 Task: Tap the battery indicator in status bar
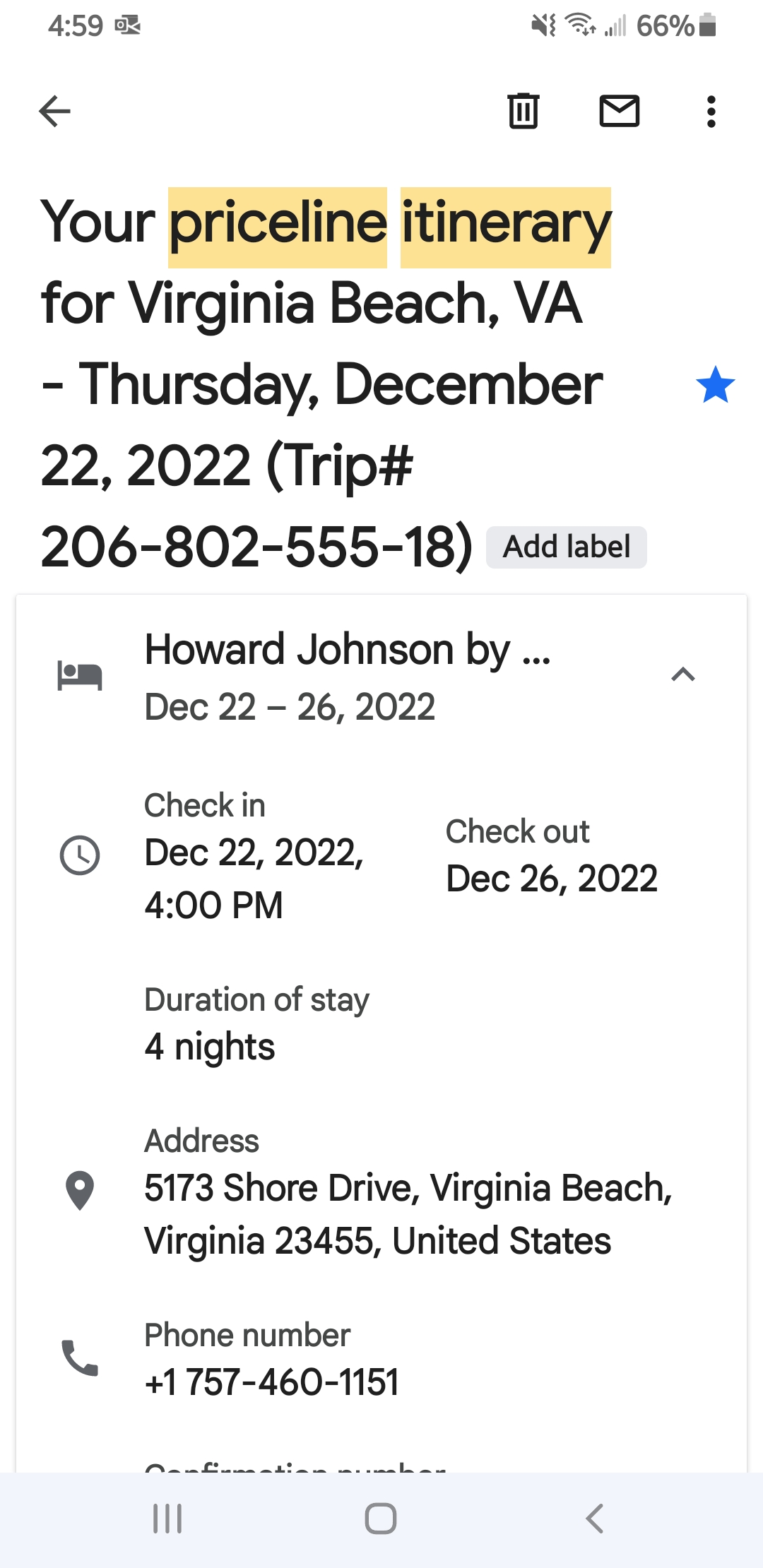point(706,25)
